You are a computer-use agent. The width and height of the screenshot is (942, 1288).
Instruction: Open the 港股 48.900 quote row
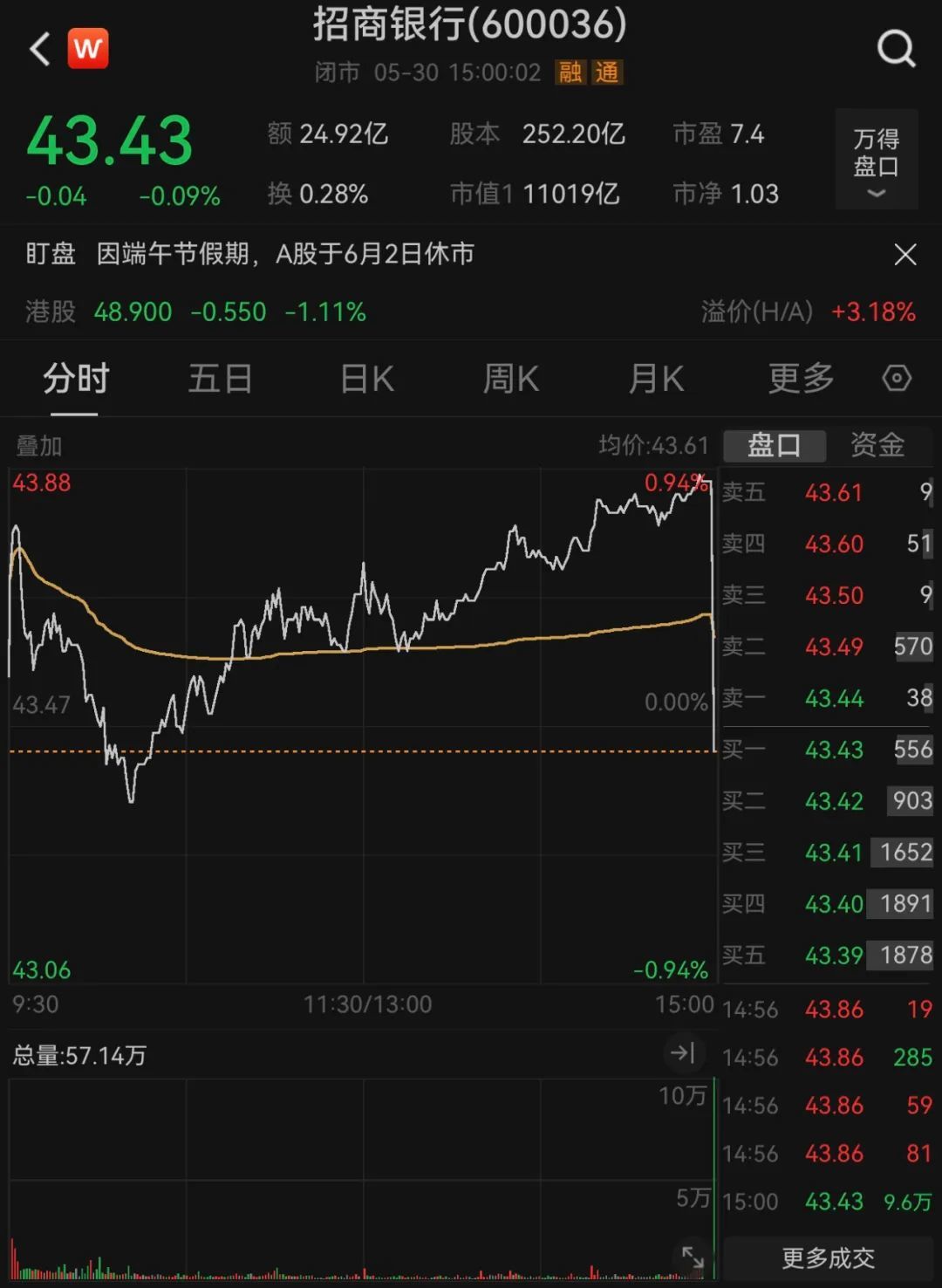(196, 312)
